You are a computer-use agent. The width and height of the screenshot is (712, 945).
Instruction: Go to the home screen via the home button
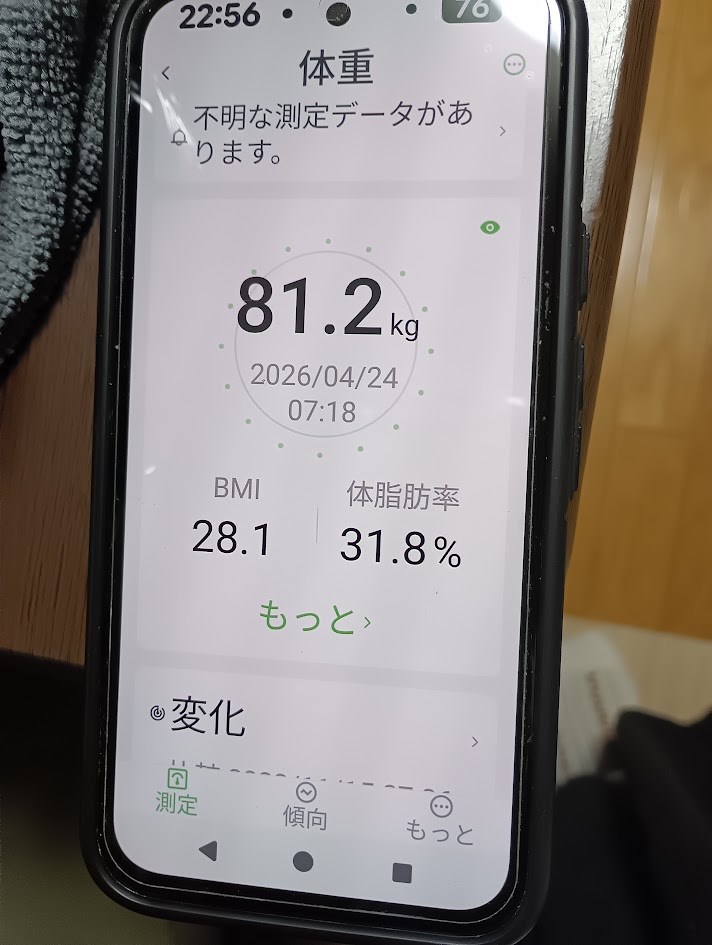click(303, 862)
